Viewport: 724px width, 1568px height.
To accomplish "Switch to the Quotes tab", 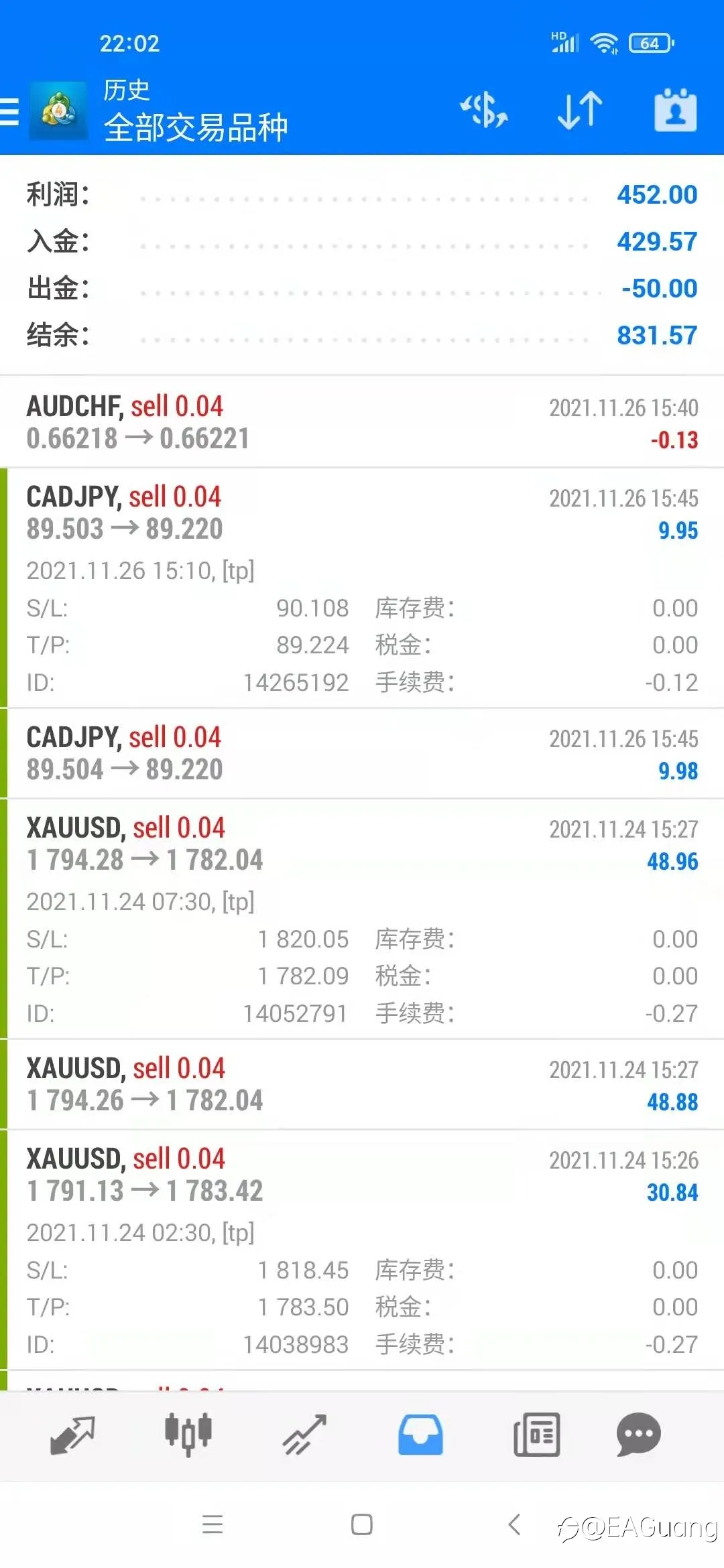I will (x=72, y=1435).
